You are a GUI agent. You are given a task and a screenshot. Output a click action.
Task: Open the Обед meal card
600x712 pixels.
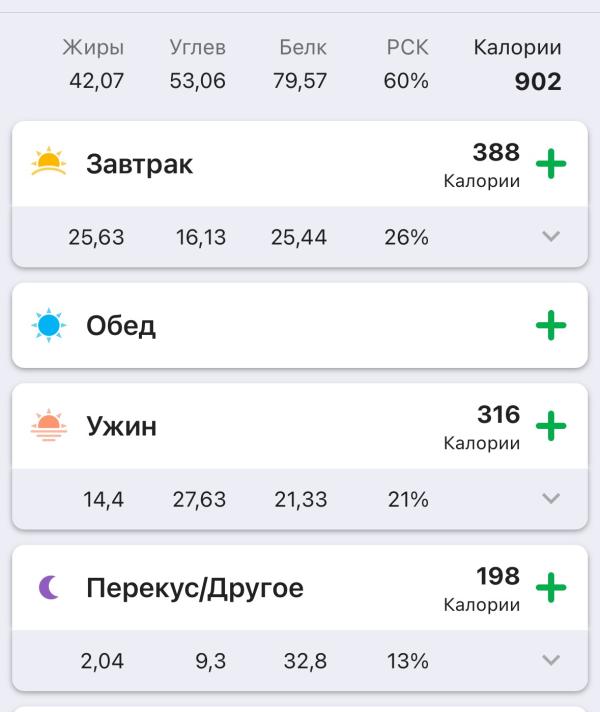(121, 326)
